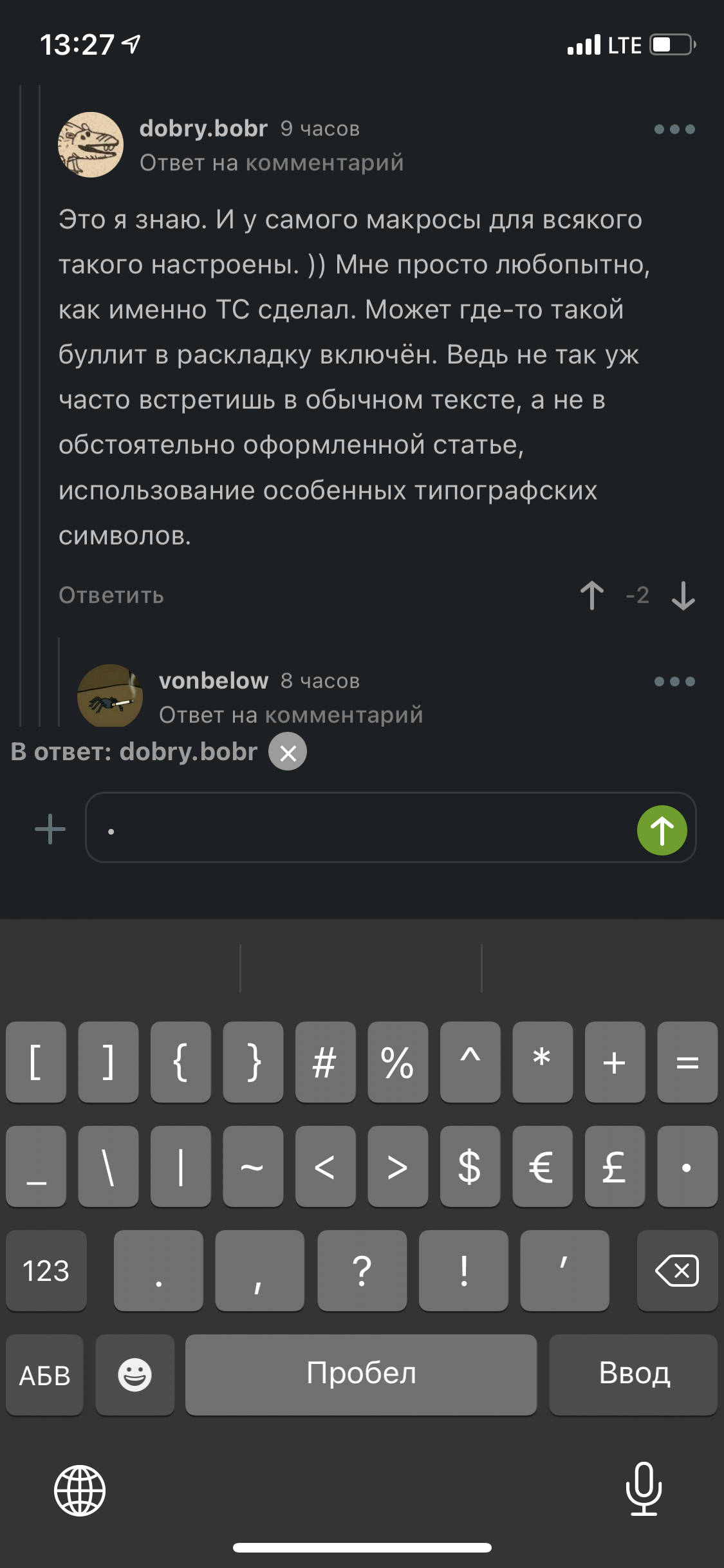Send the comment with green arrow

click(x=662, y=830)
